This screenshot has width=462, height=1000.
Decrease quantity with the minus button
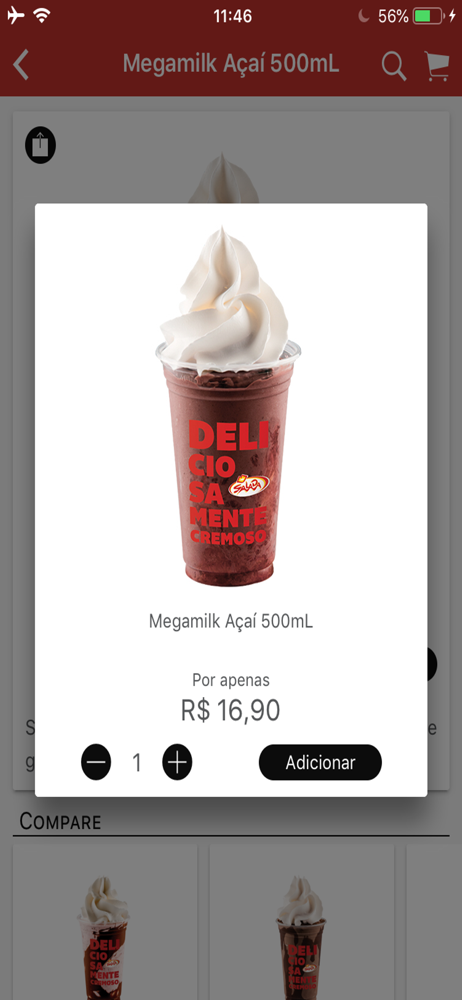[96, 762]
